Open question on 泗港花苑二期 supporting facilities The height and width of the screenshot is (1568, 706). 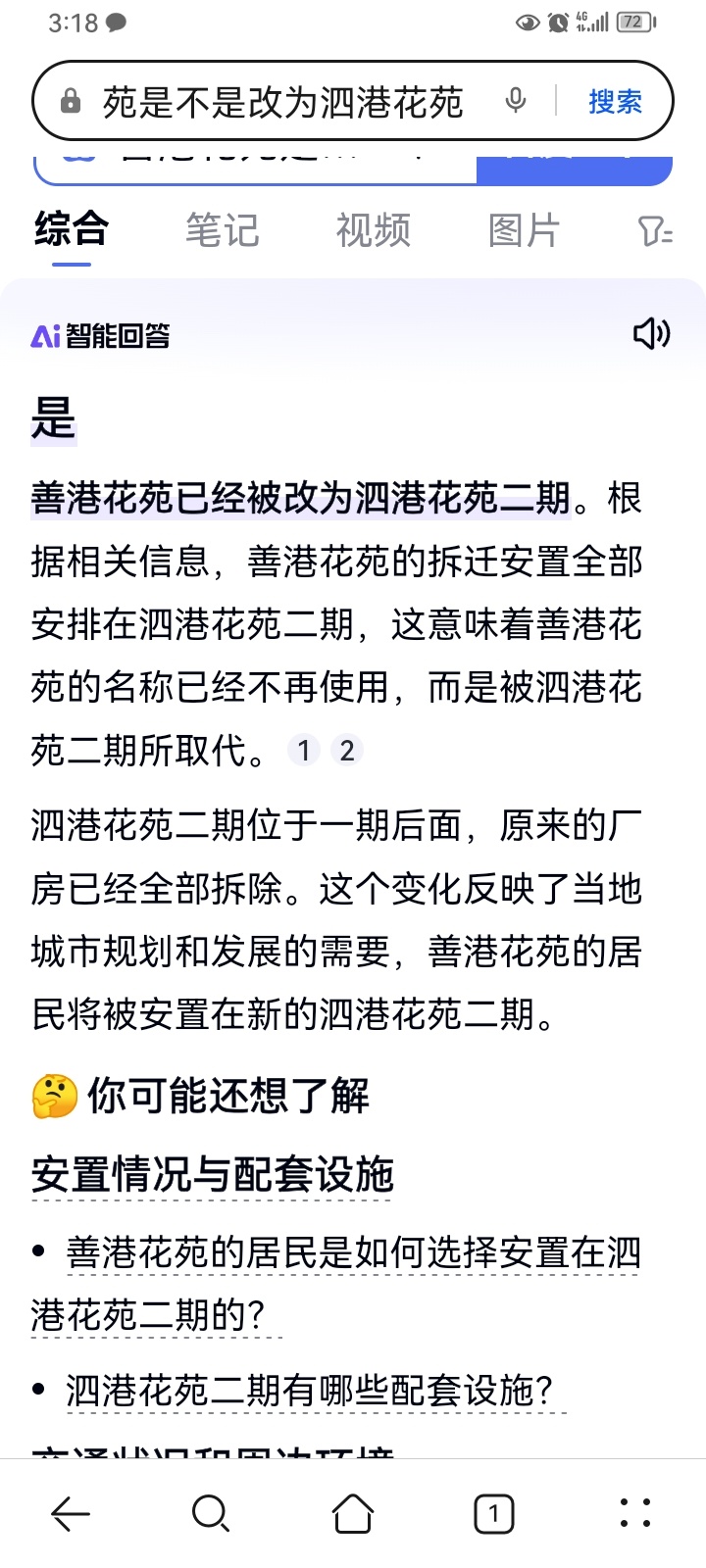click(310, 1391)
